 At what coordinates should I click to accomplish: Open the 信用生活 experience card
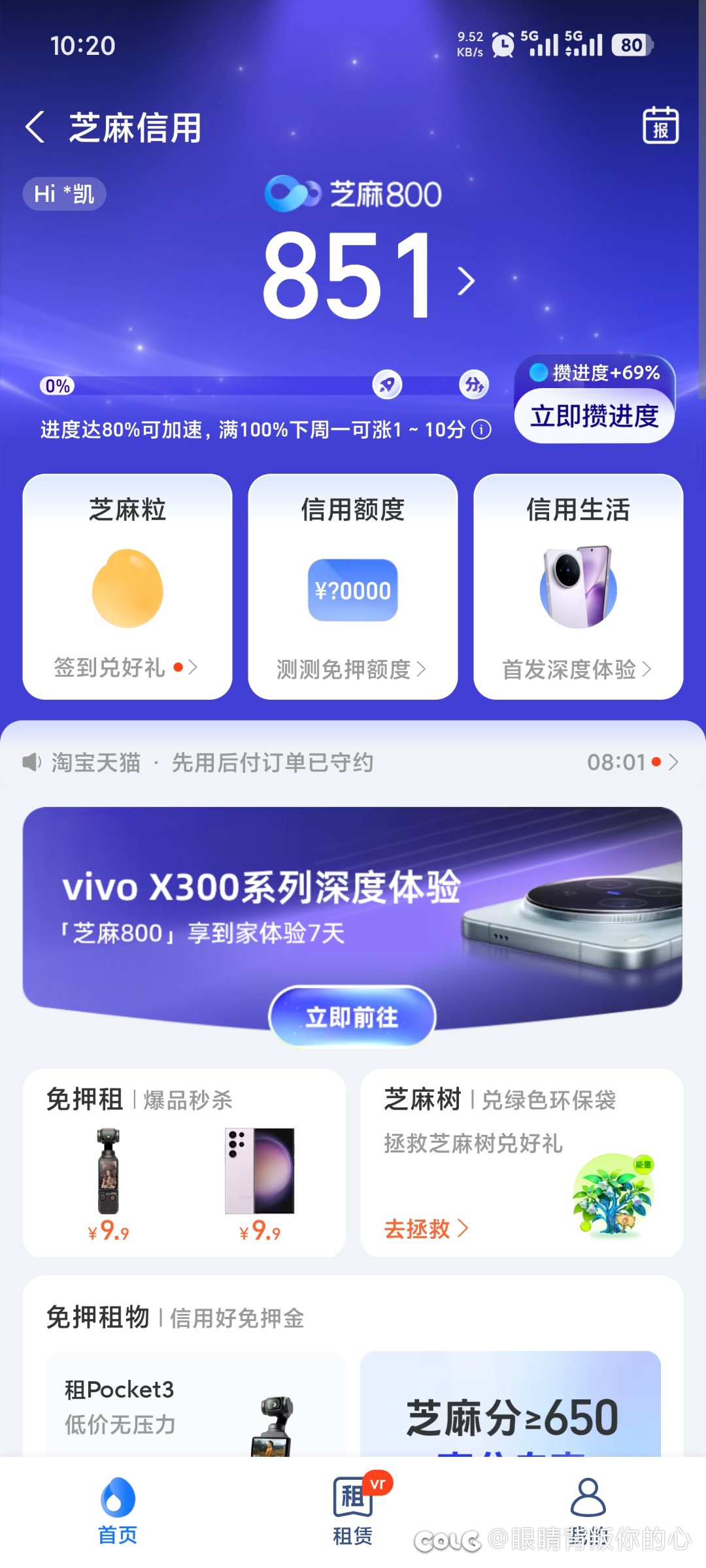click(x=578, y=586)
